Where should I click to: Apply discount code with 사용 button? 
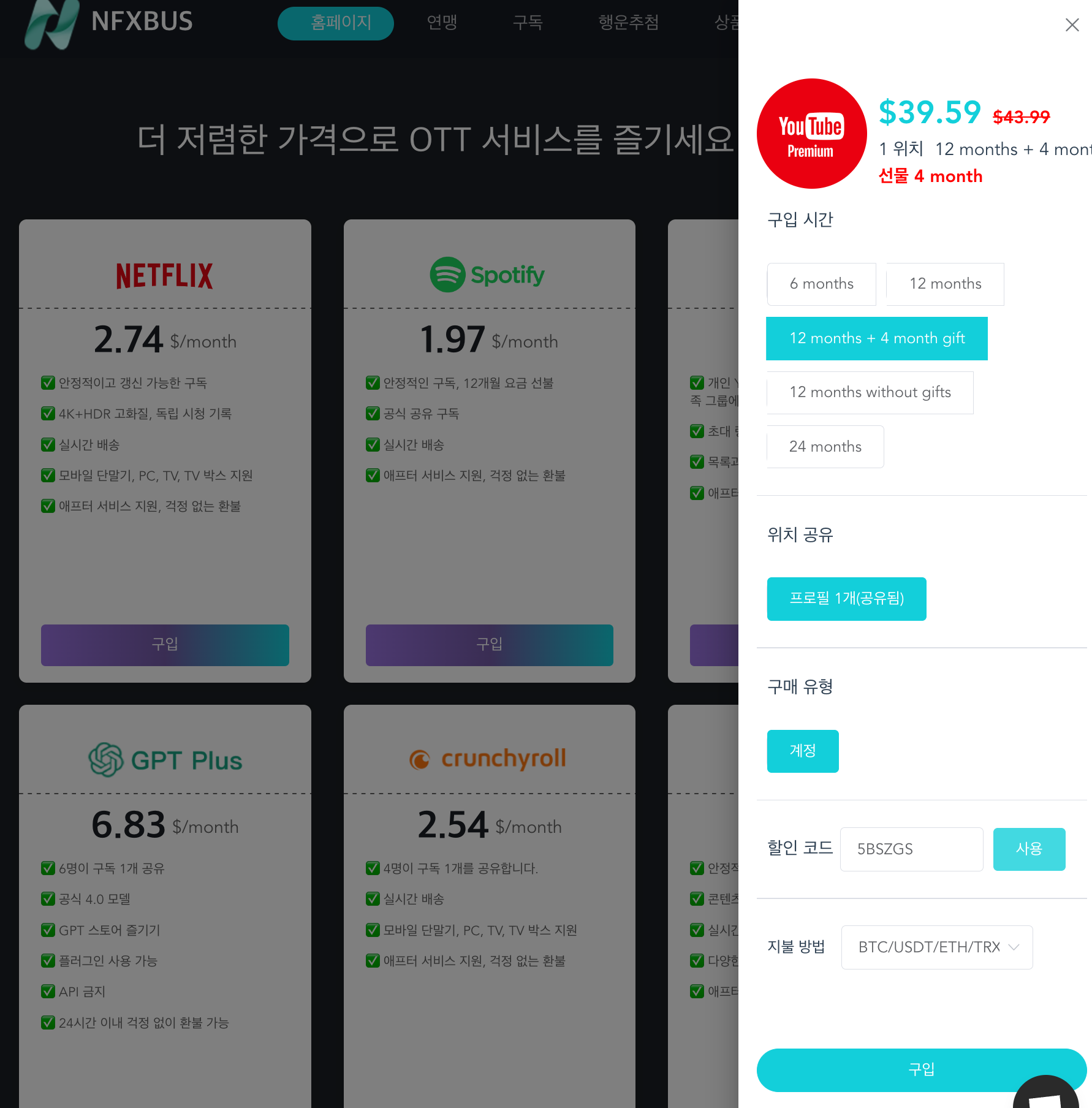(1028, 849)
